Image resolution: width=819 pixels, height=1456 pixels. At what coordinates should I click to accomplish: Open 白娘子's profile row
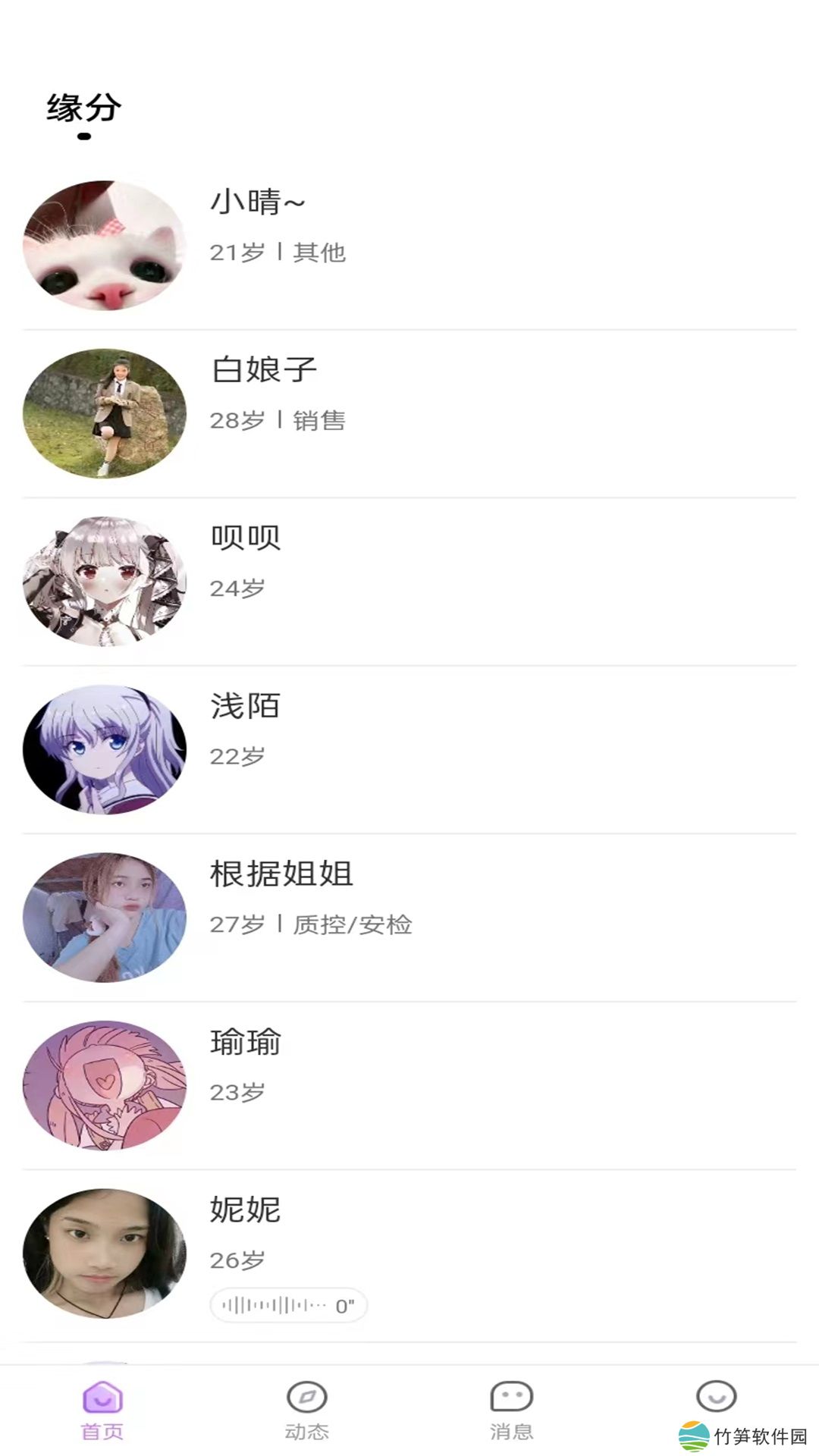pos(409,413)
